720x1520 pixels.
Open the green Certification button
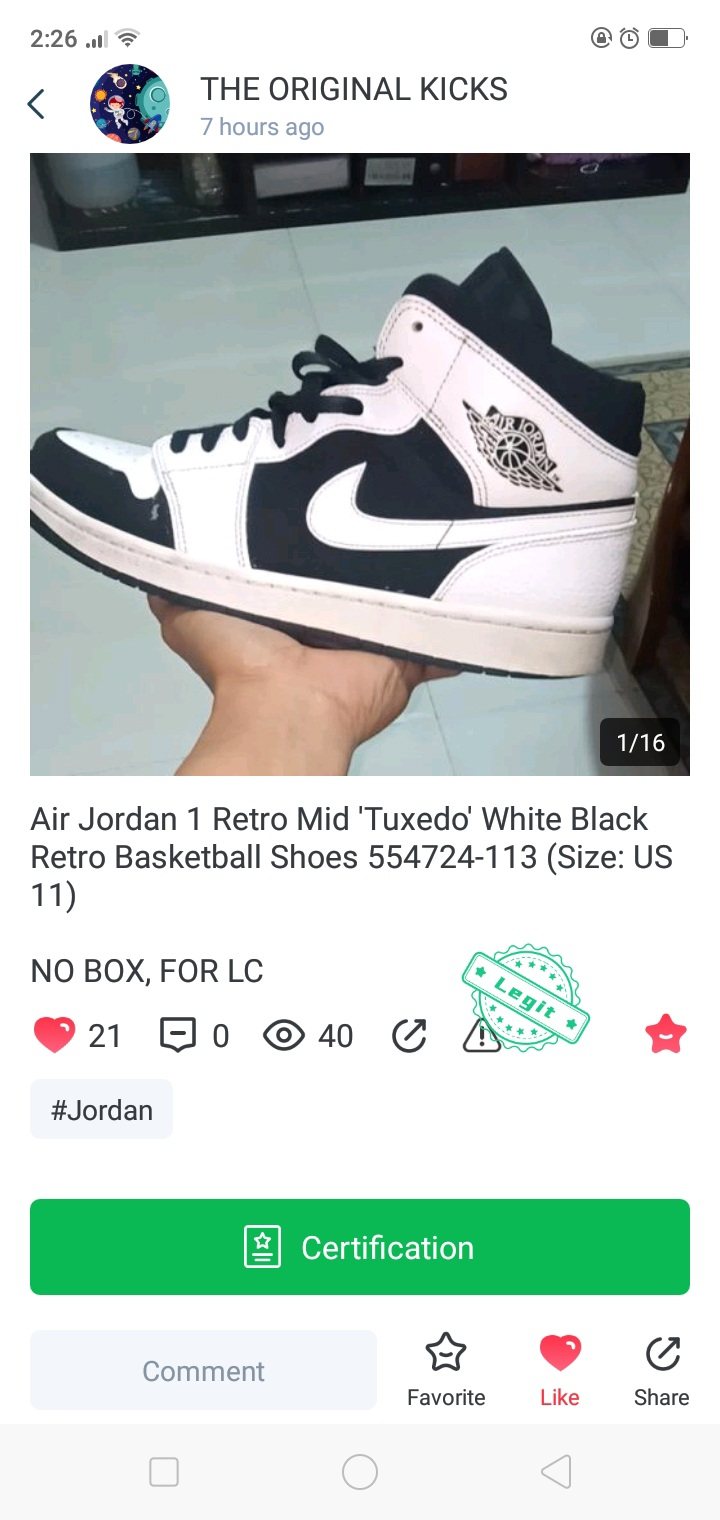360,1247
